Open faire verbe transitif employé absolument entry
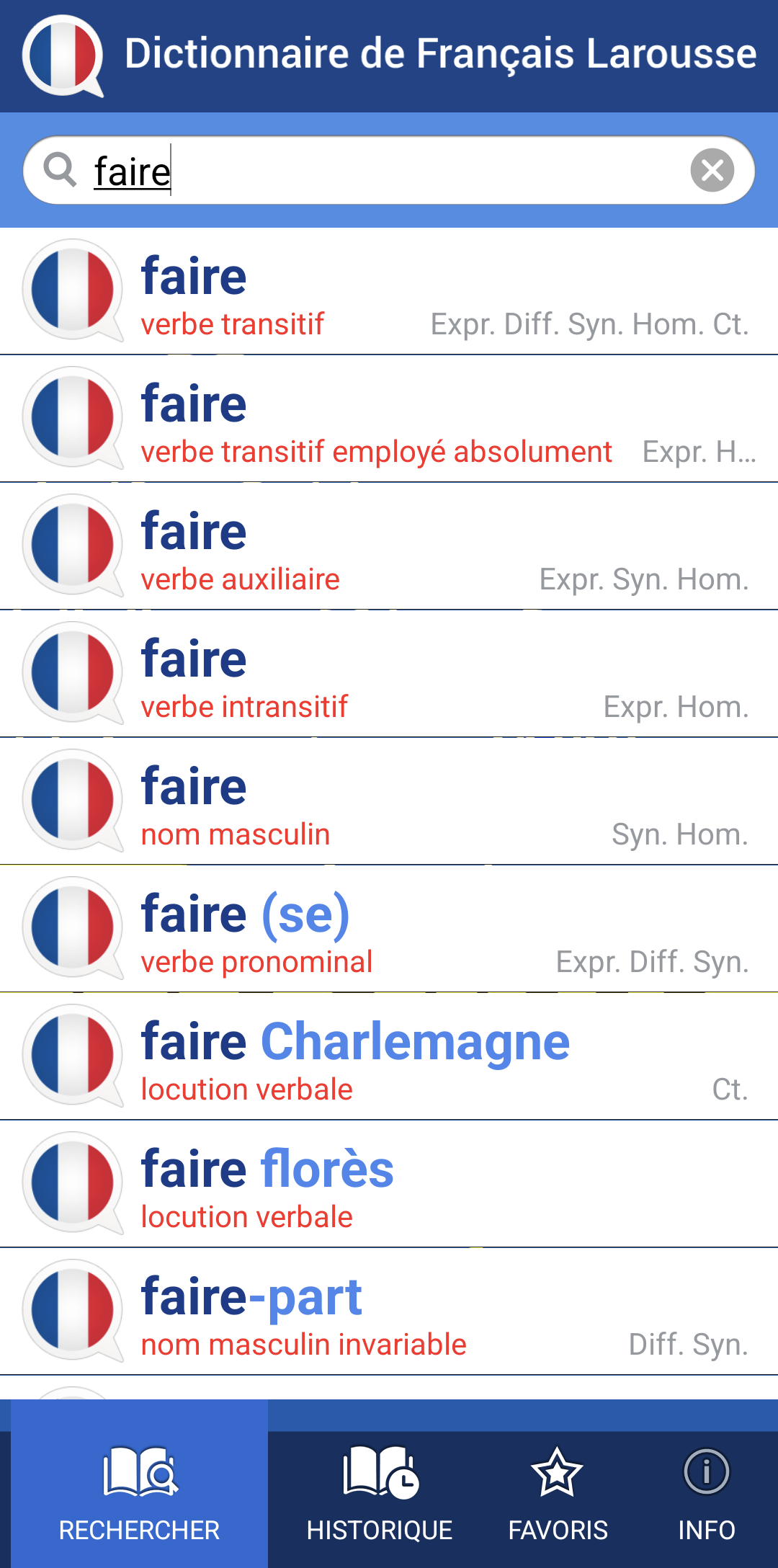The image size is (778, 1568). click(x=389, y=419)
